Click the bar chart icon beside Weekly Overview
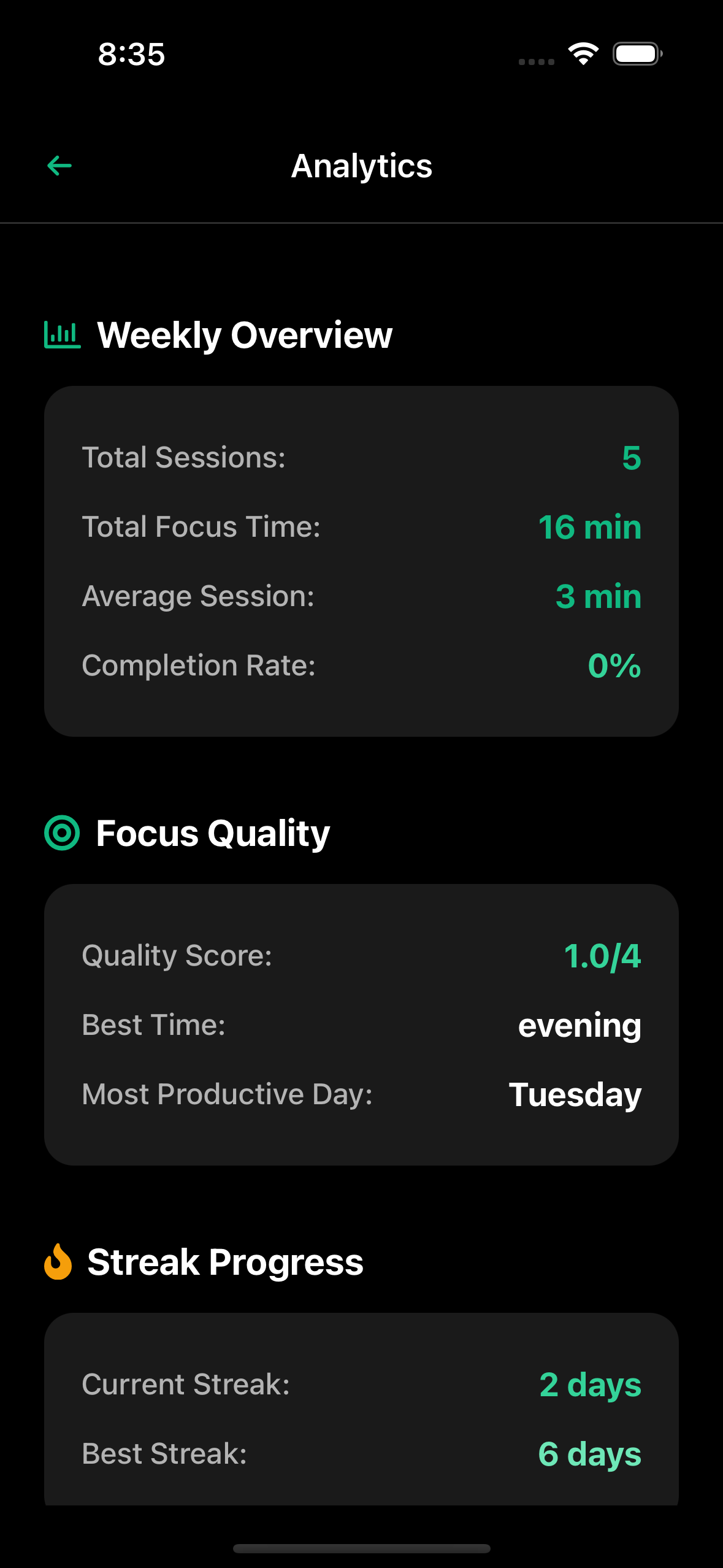 click(61, 334)
